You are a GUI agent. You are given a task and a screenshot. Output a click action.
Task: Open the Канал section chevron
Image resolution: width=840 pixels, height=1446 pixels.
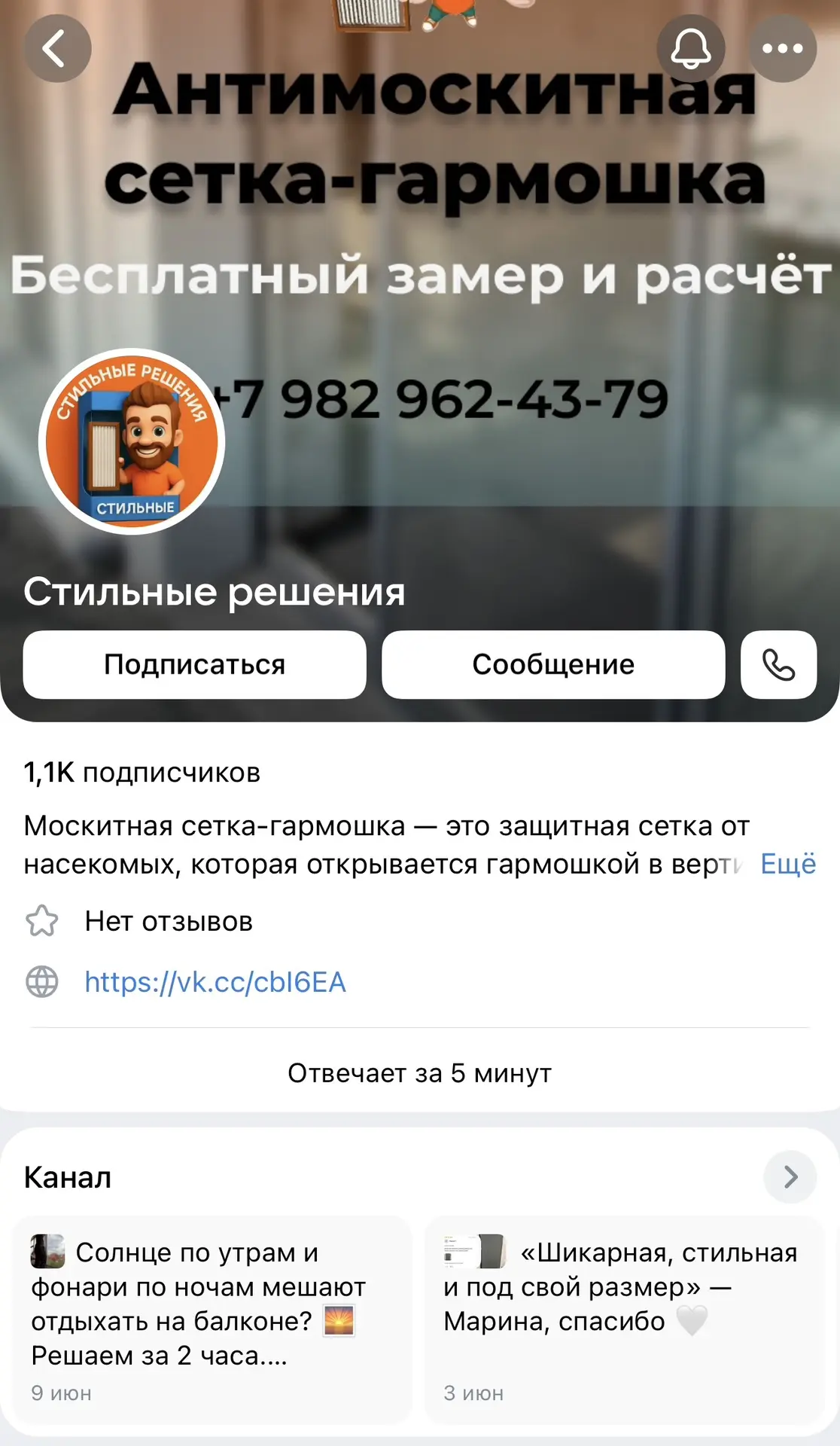(x=790, y=1176)
